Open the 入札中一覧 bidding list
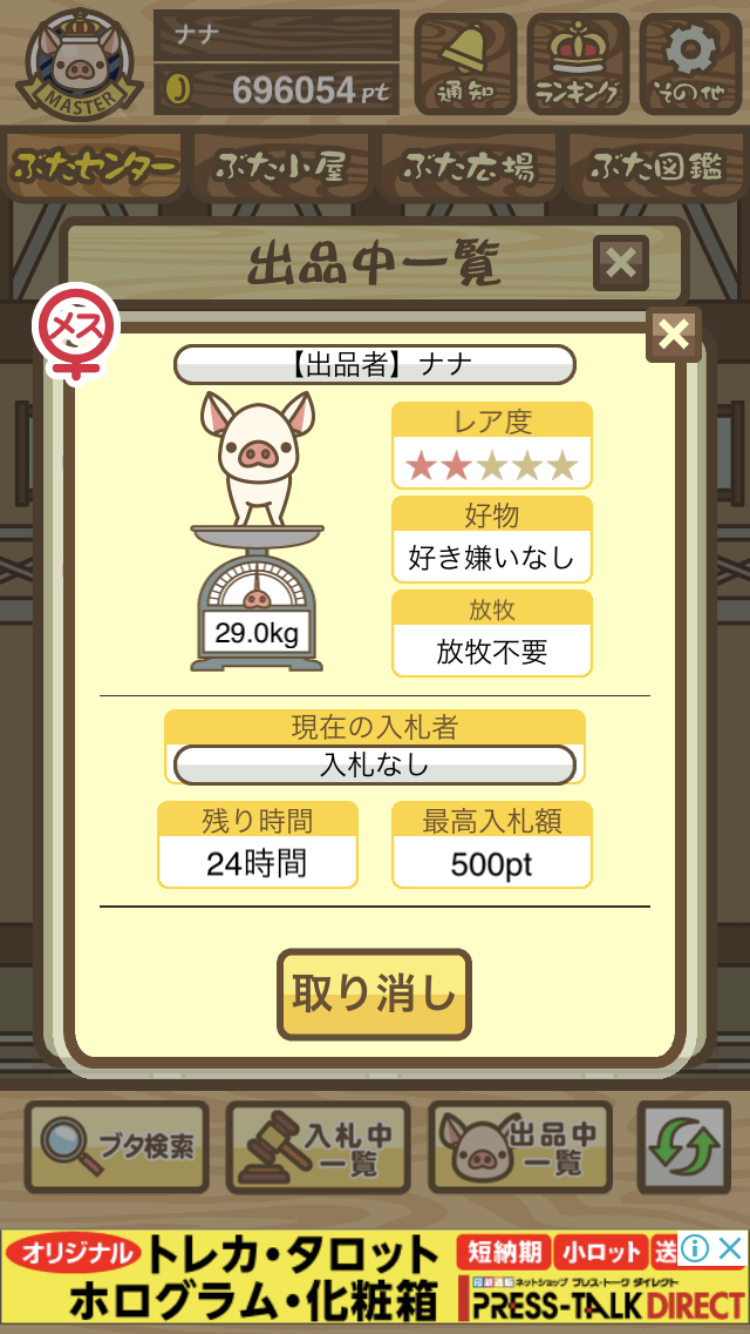750x1334 pixels. click(318, 1147)
